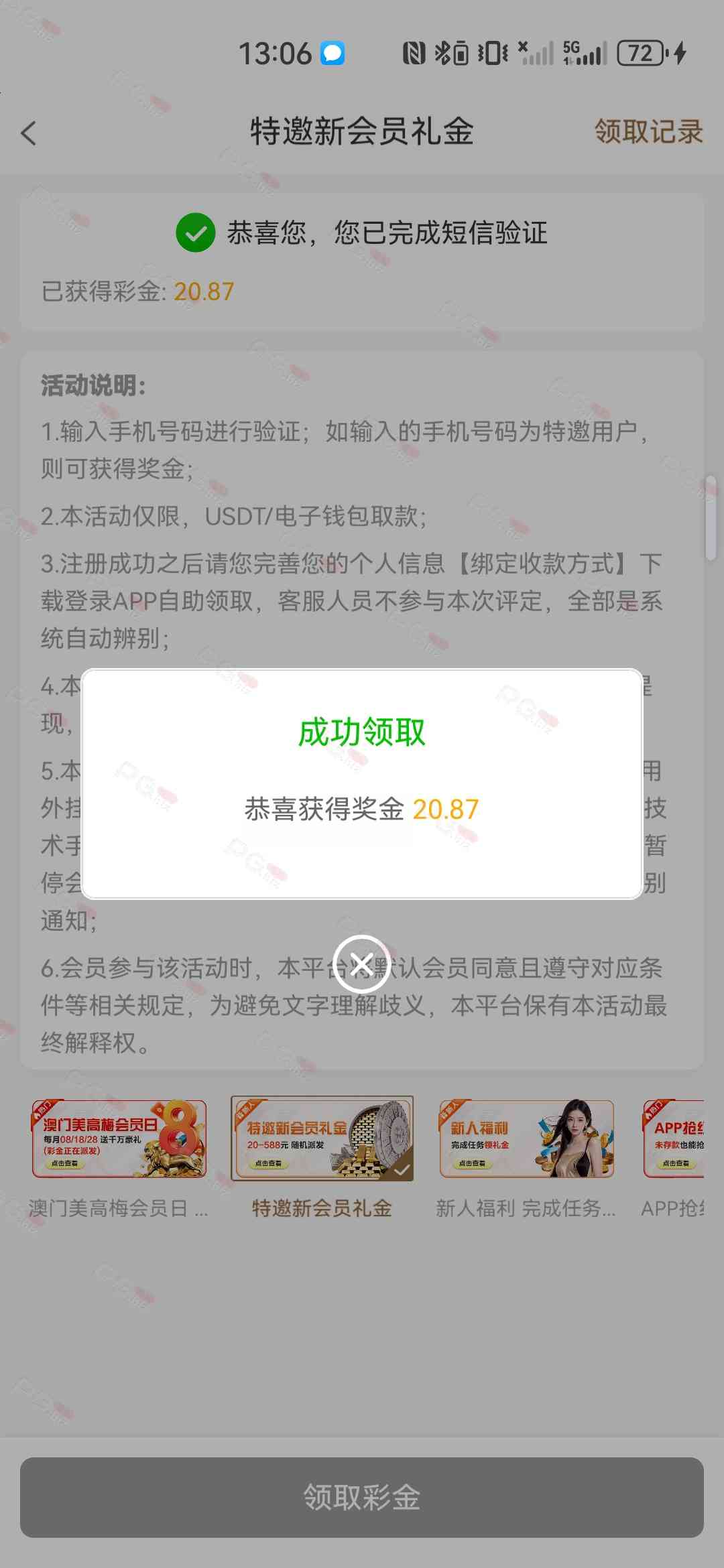Open the 澳门美高梅会员日 promotion card
The height and width of the screenshot is (1568, 724).
pos(119,1138)
